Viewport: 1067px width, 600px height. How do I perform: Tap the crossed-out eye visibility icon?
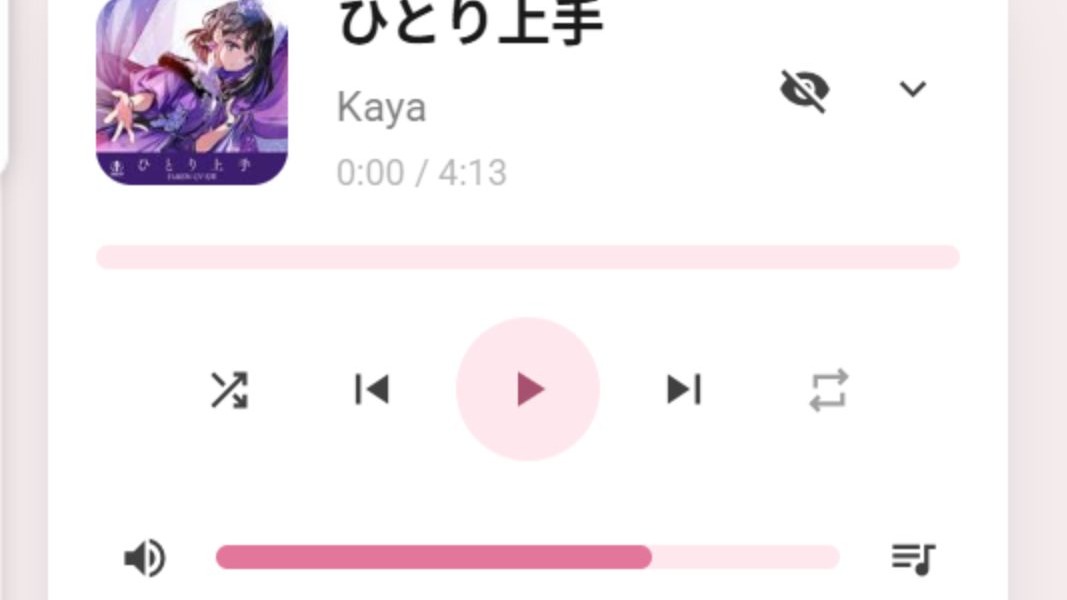[804, 91]
